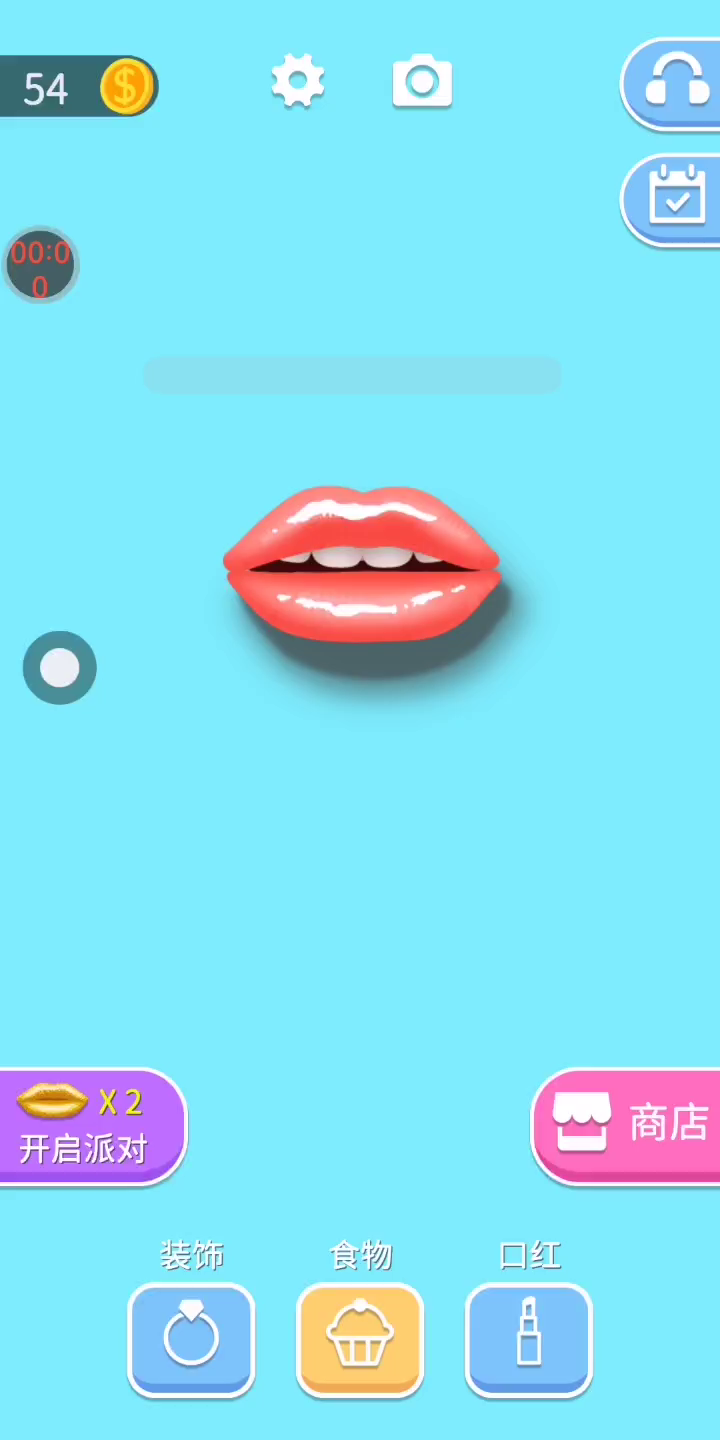Open the daily check-in calendar
720x1440 pixels.
(x=676, y=198)
